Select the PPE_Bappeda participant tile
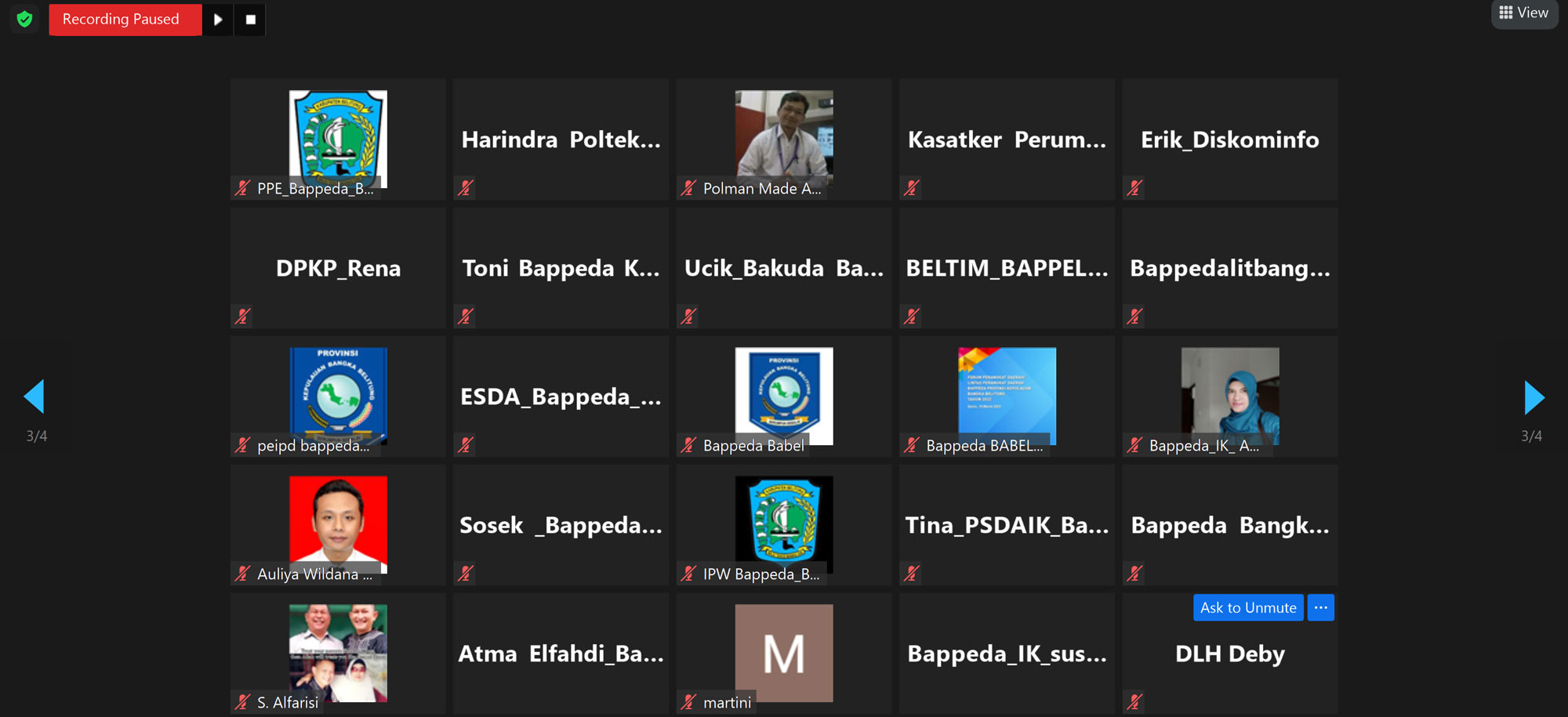Viewport: 1568px width, 717px height. click(338, 139)
